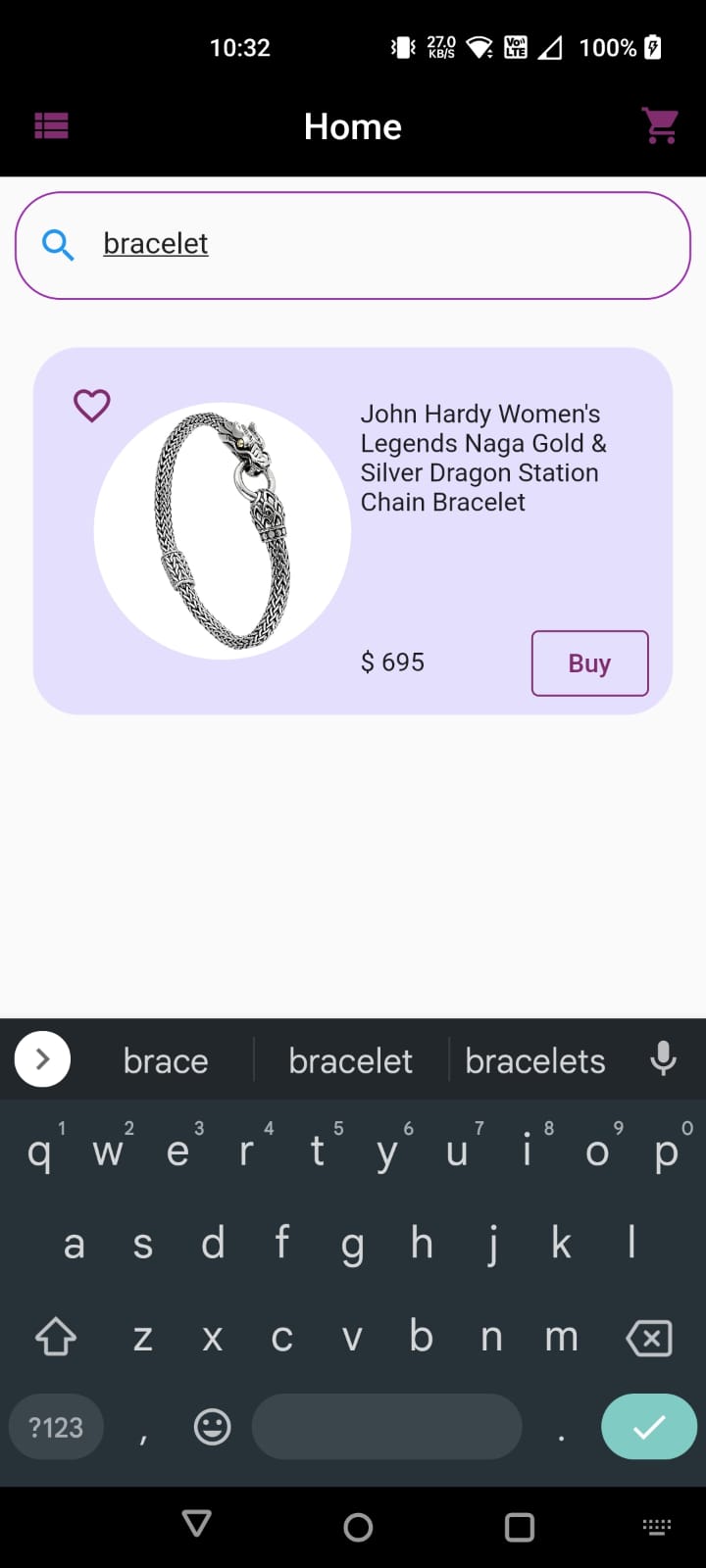Select the "brace" keyboard suggestion
The image size is (706, 1568).
point(166,1060)
